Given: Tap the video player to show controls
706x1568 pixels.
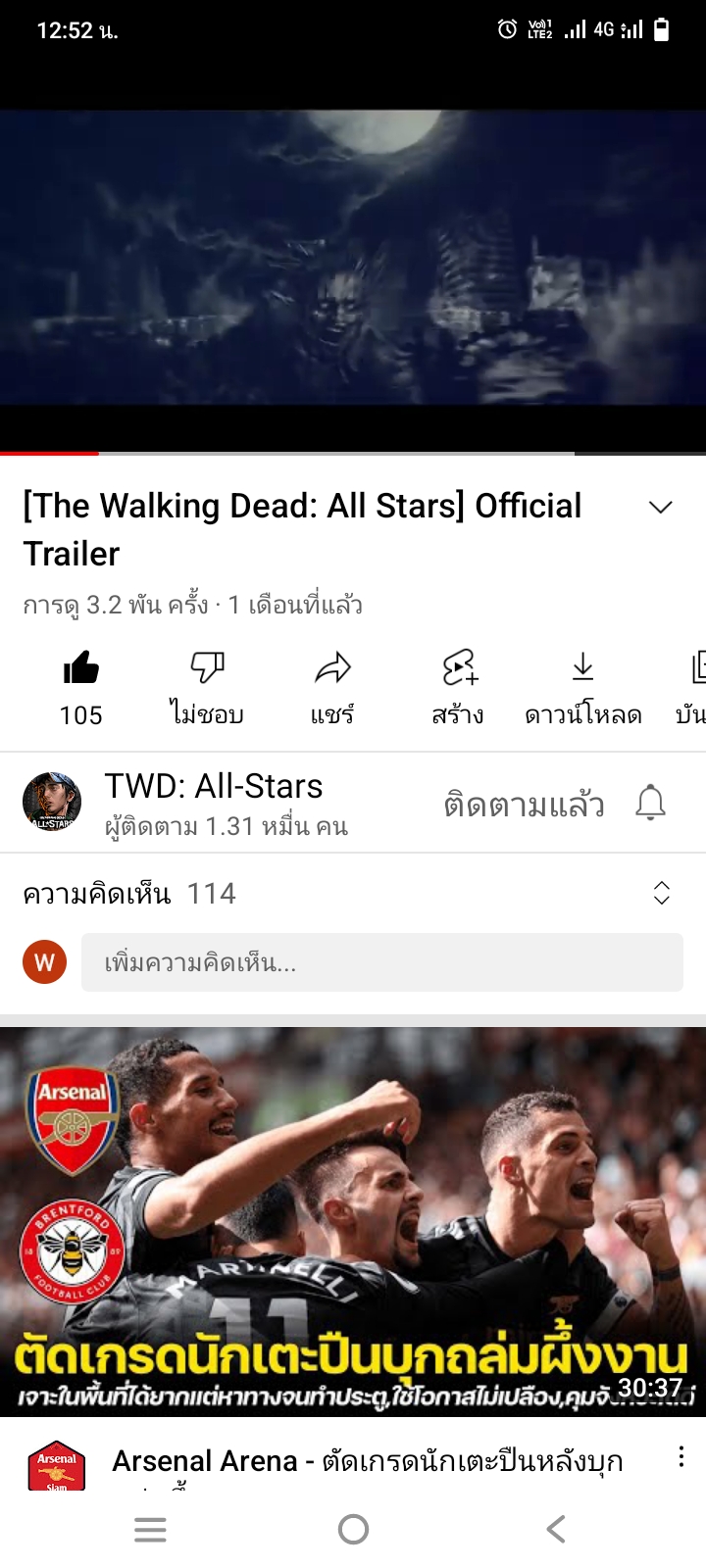Looking at the screenshot, I should click(353, 257).
